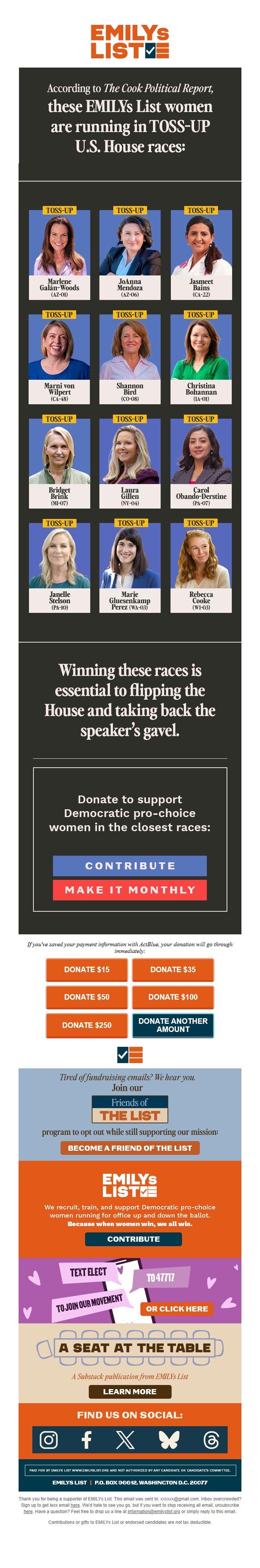Pick DONATE $100
Screen dimensions: 260x1568
(173, 996)
